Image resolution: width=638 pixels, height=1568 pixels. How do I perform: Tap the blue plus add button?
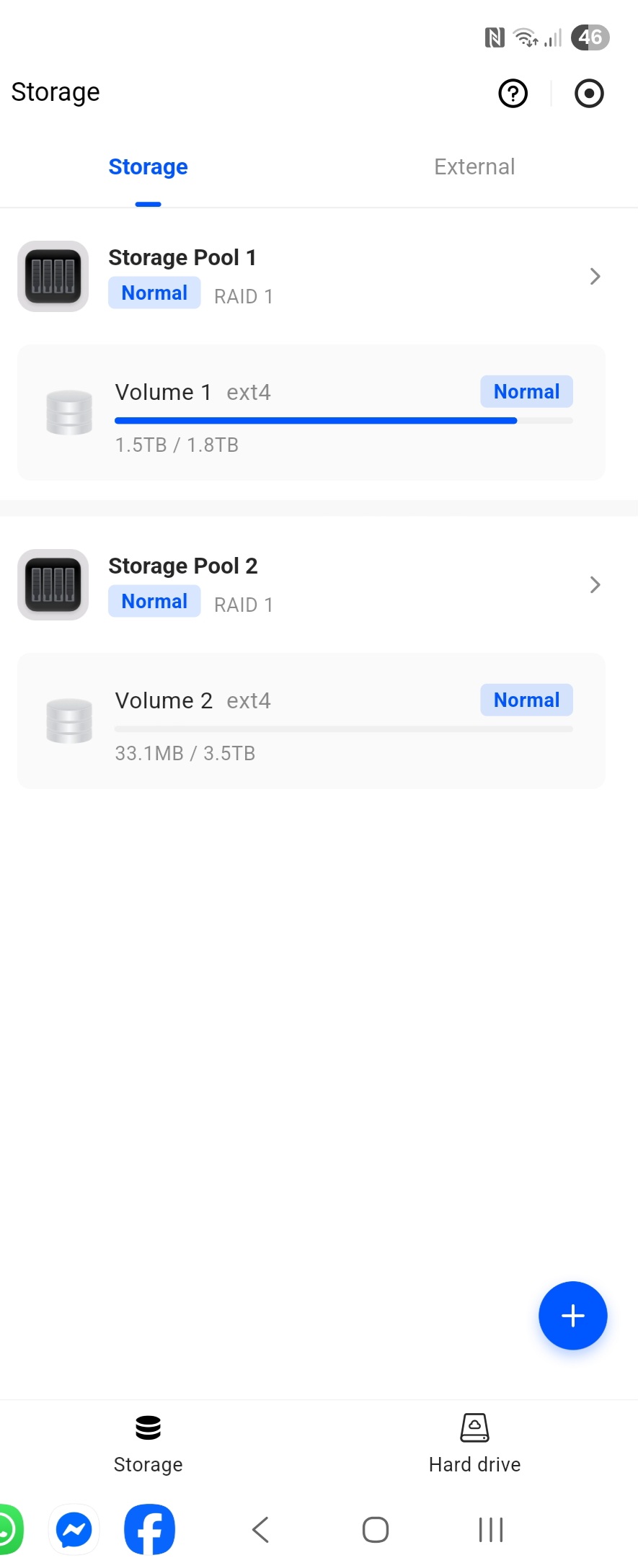572,1315
